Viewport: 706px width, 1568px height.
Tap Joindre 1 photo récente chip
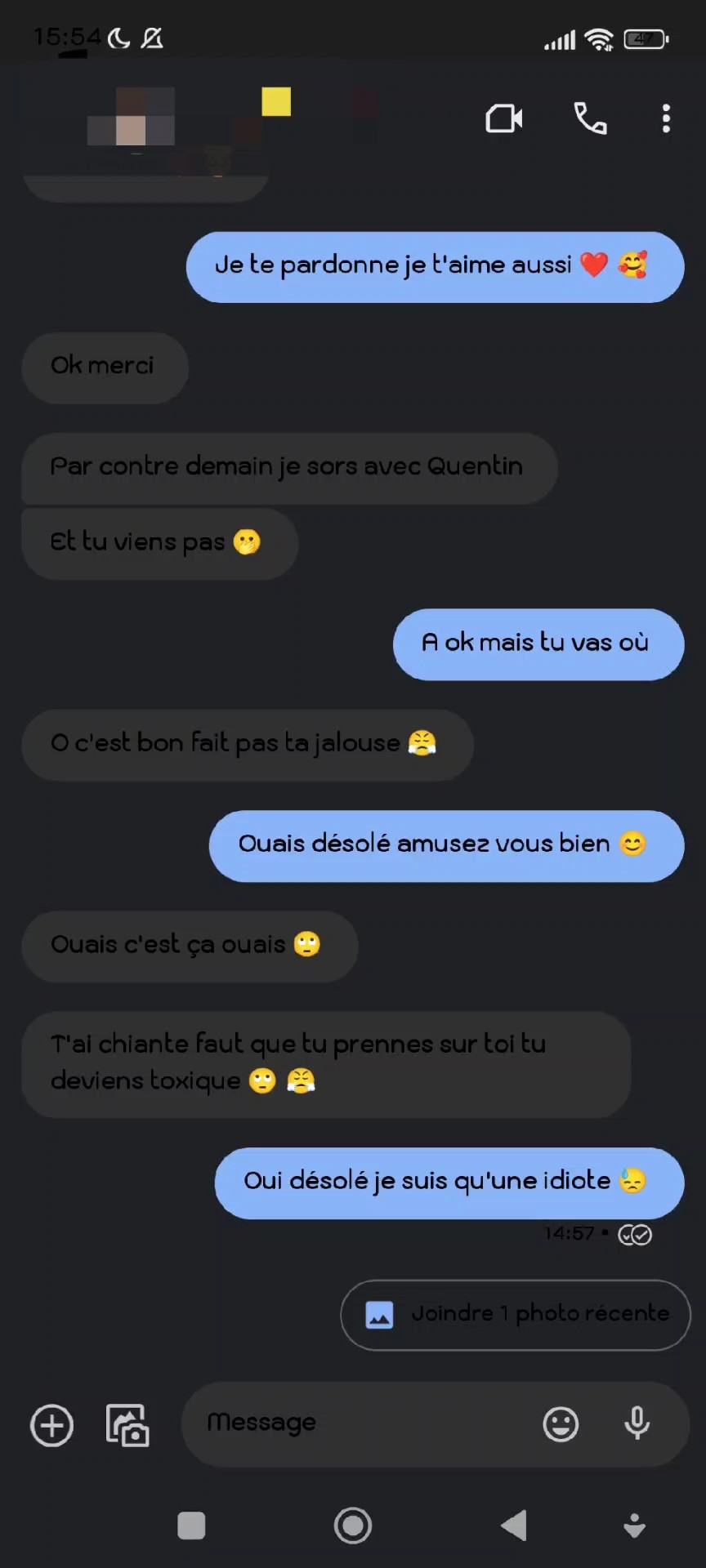click(516, 1315)
